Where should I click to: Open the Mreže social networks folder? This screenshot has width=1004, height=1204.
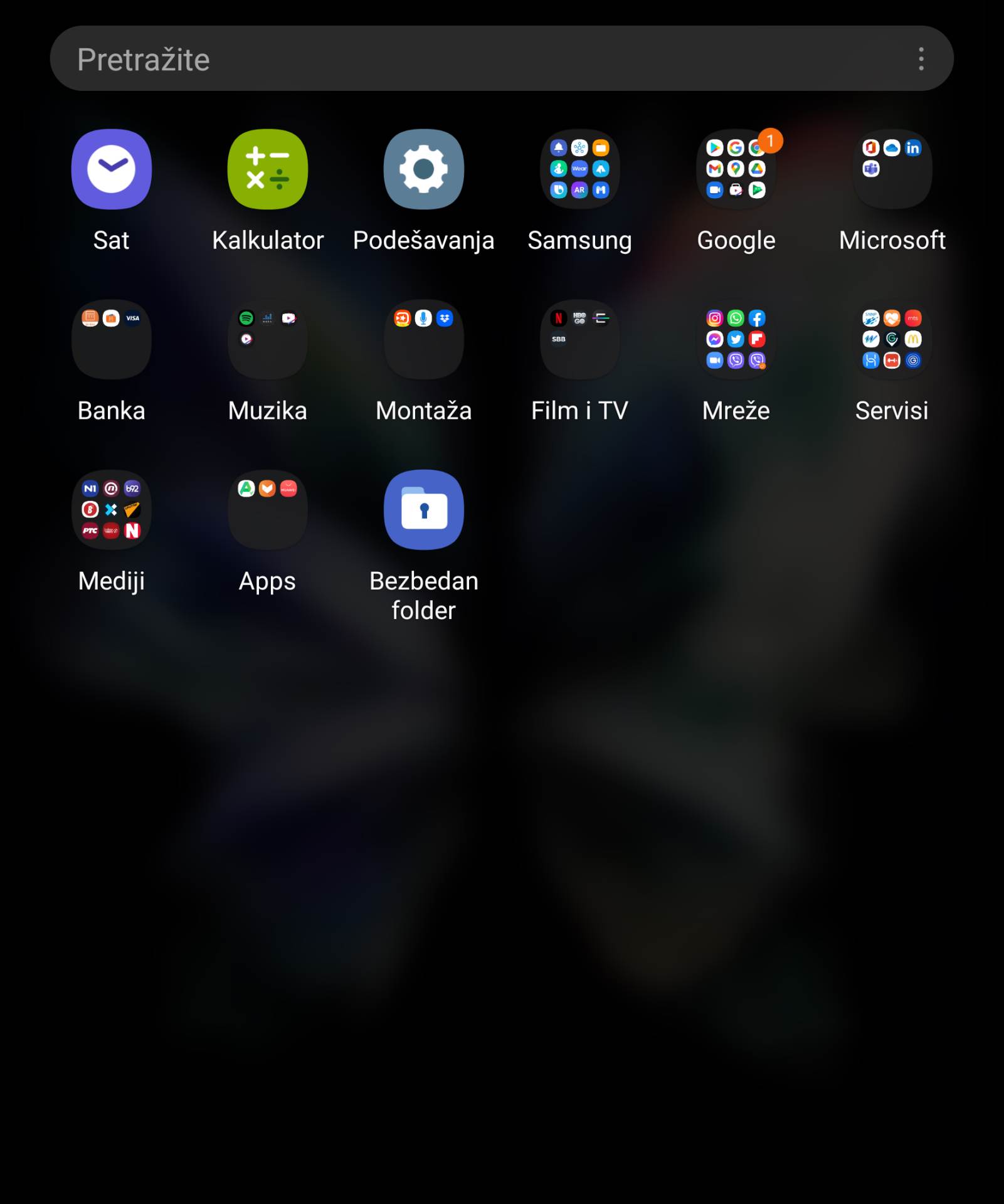click(735, 340)
